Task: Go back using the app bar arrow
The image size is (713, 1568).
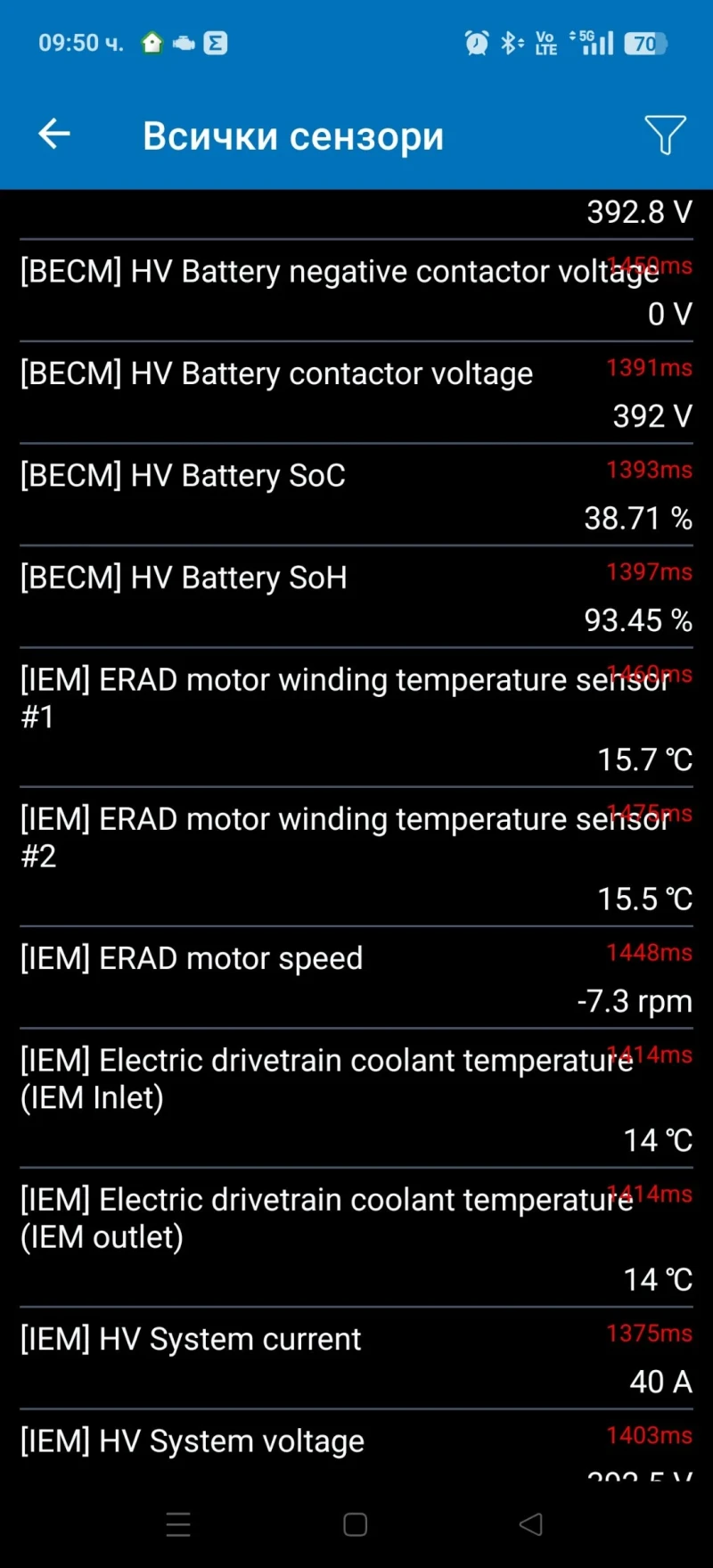Action: tap(54, 135)
